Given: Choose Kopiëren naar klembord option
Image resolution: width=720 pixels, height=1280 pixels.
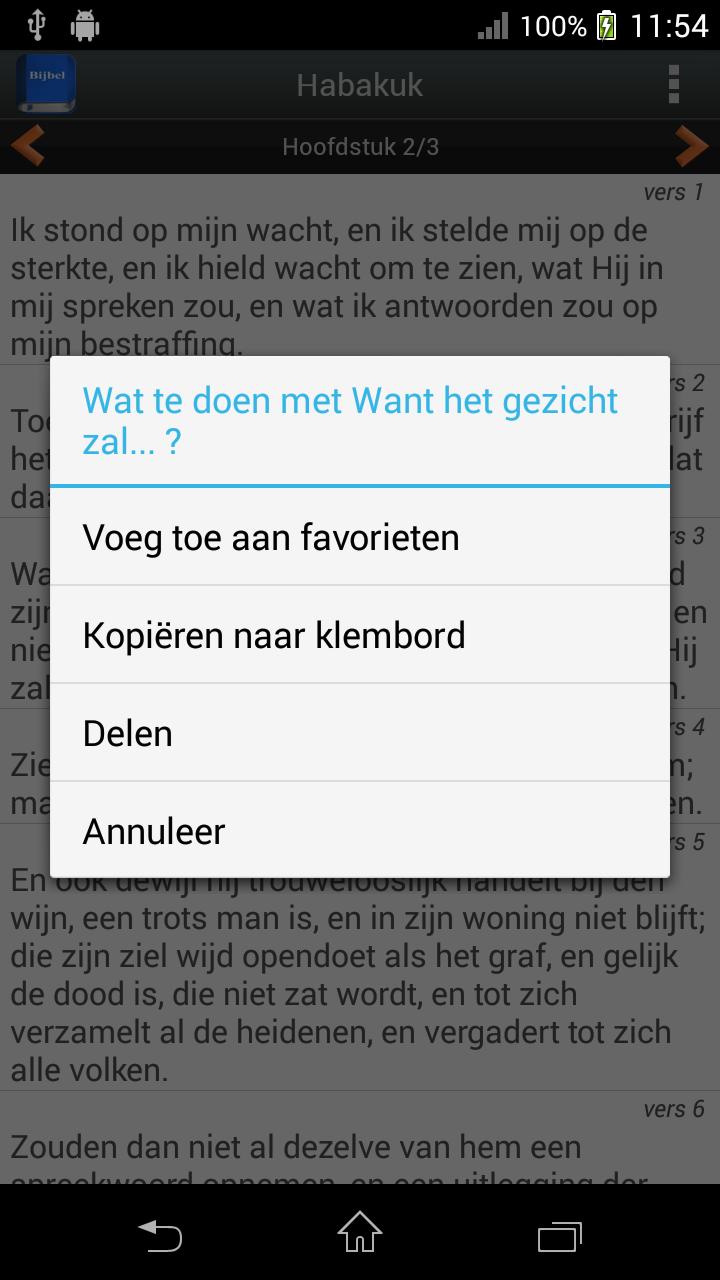Looking at the screenshot, I should click(360, 635).
